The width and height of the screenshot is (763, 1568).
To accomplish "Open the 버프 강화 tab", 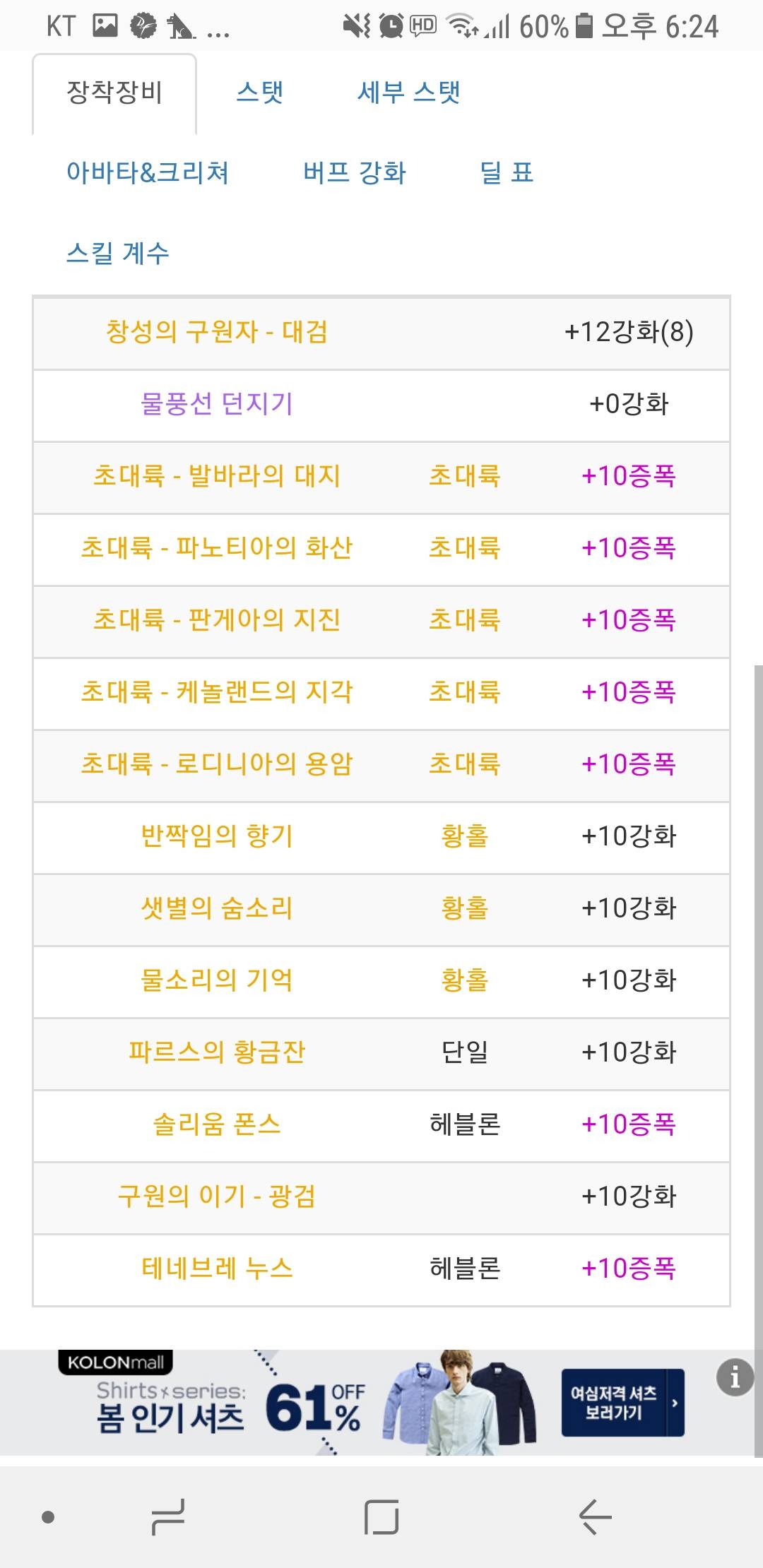I will (355, 172).
